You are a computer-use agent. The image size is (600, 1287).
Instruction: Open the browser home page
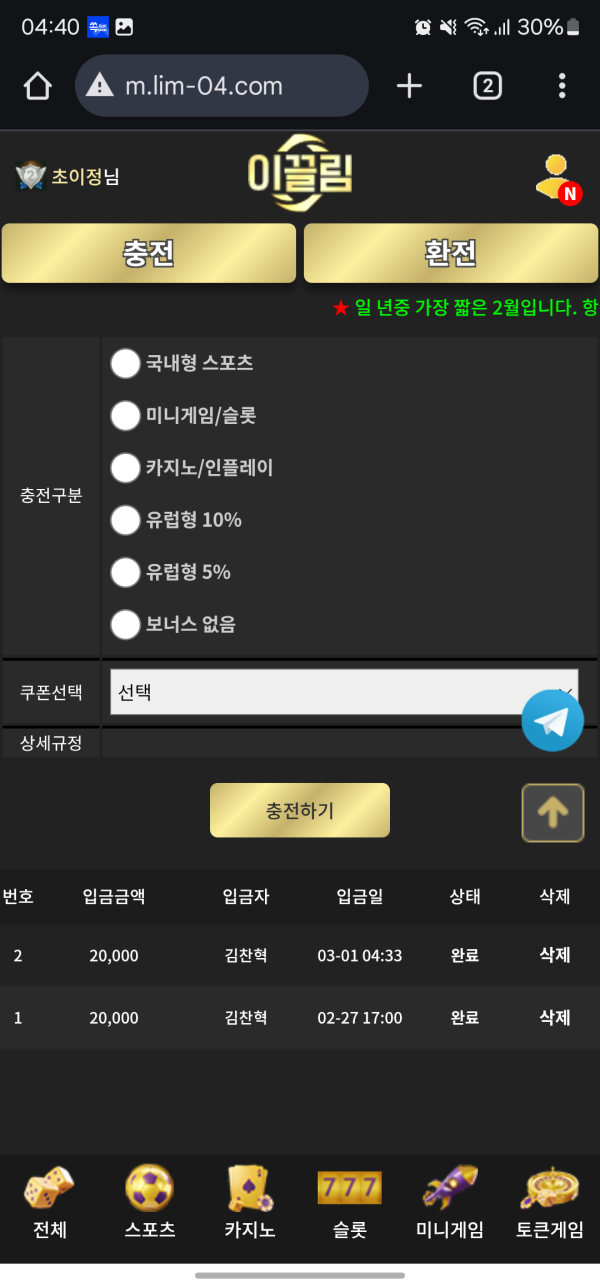tap(37, 86)
